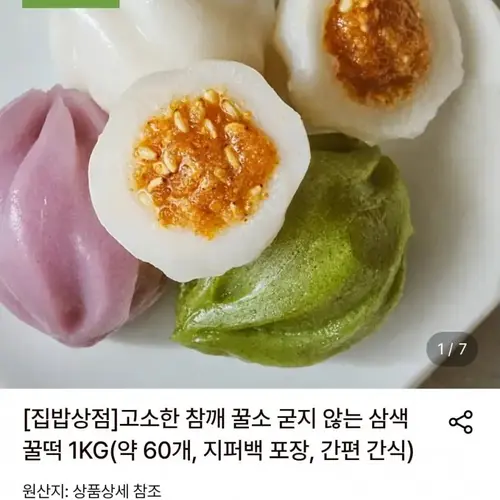Share this honey rice cake product
The image size is (500, 500).
tap(461, 422)
